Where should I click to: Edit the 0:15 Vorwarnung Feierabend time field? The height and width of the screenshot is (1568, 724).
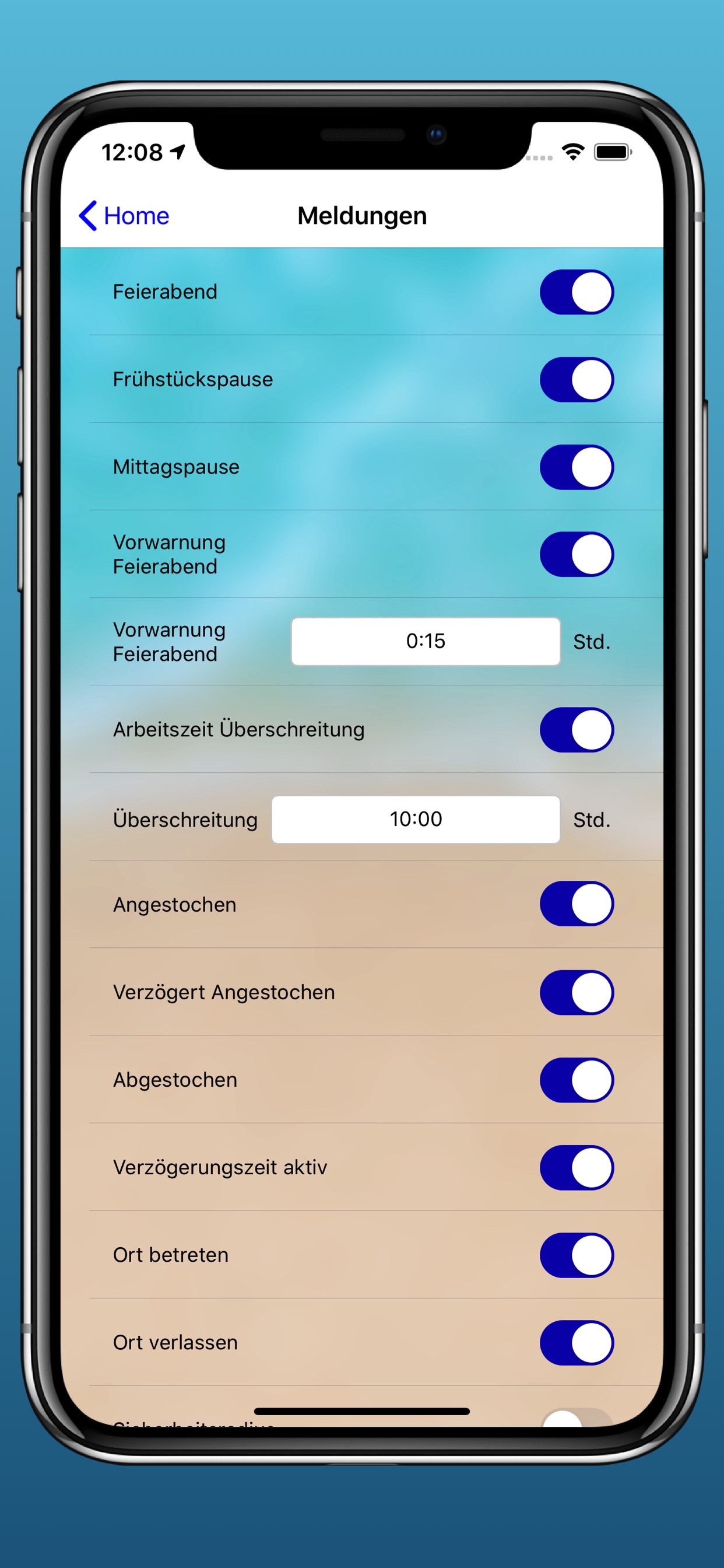[426, 642]
